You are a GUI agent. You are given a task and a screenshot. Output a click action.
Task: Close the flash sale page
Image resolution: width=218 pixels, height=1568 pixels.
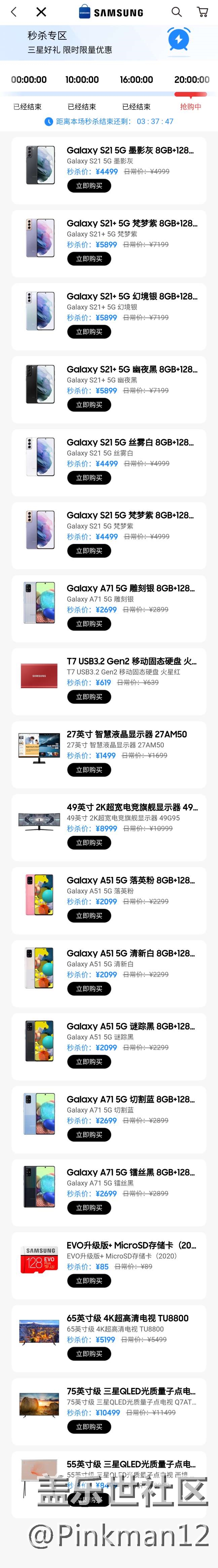pyautogui.click(x=41, y=11)
